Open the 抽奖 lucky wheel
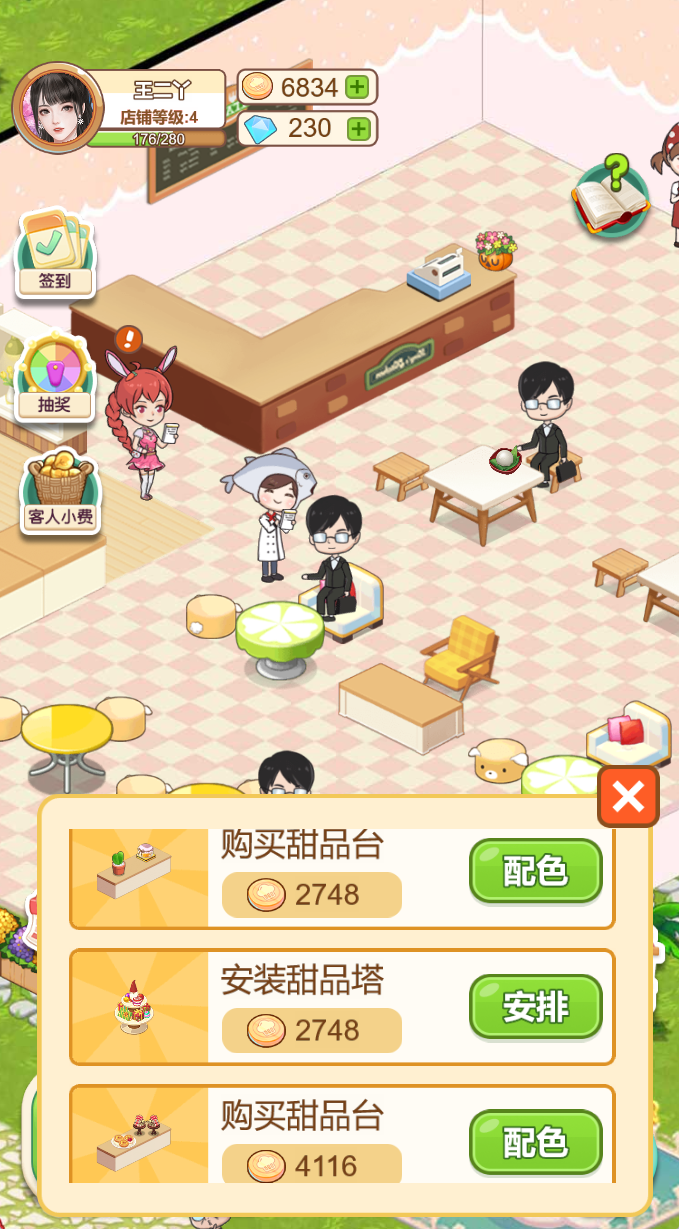This screenshot has height=1229, width=679. click(x=56, y=380)
